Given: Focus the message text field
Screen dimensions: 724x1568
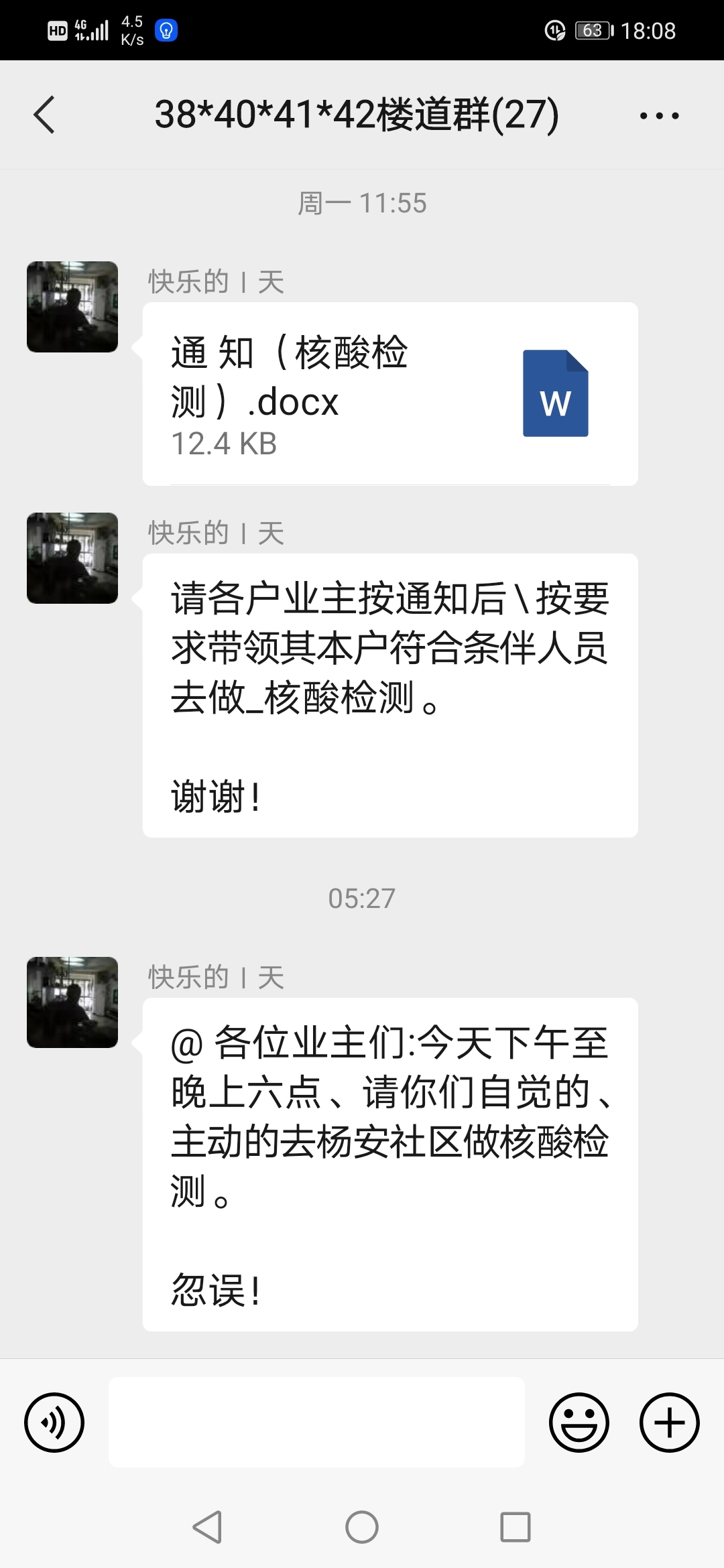Looking at the screenshot, I should point(316,1422).
